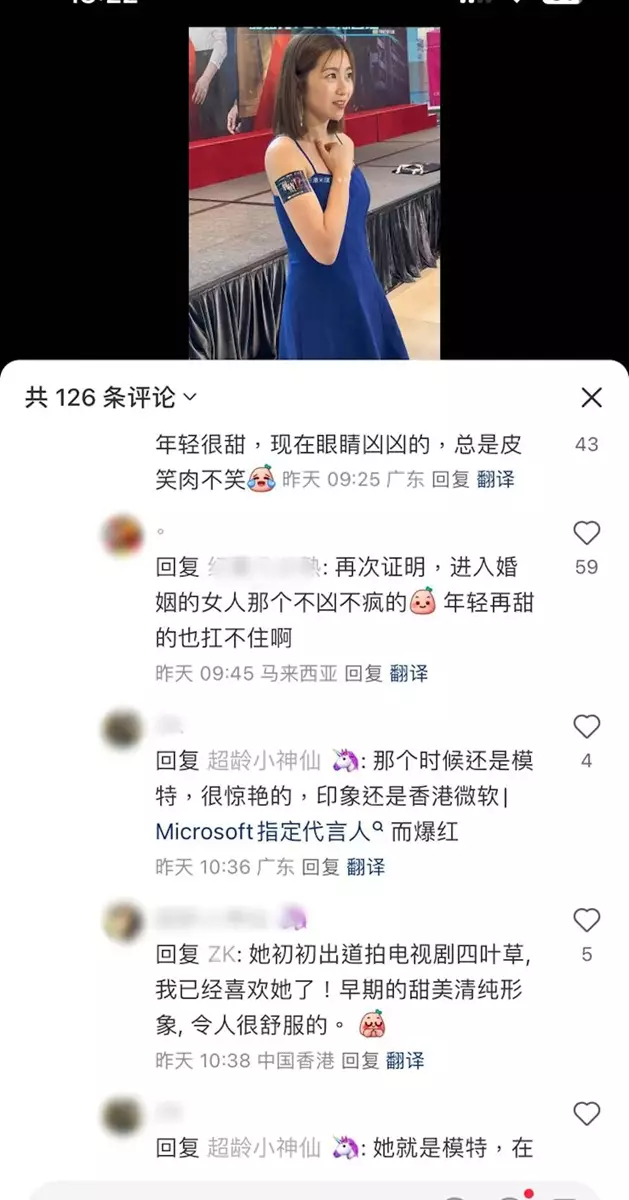Reply to the 10:38 中国香港 comment
629x1200 pixels.
coord(360,1060)
